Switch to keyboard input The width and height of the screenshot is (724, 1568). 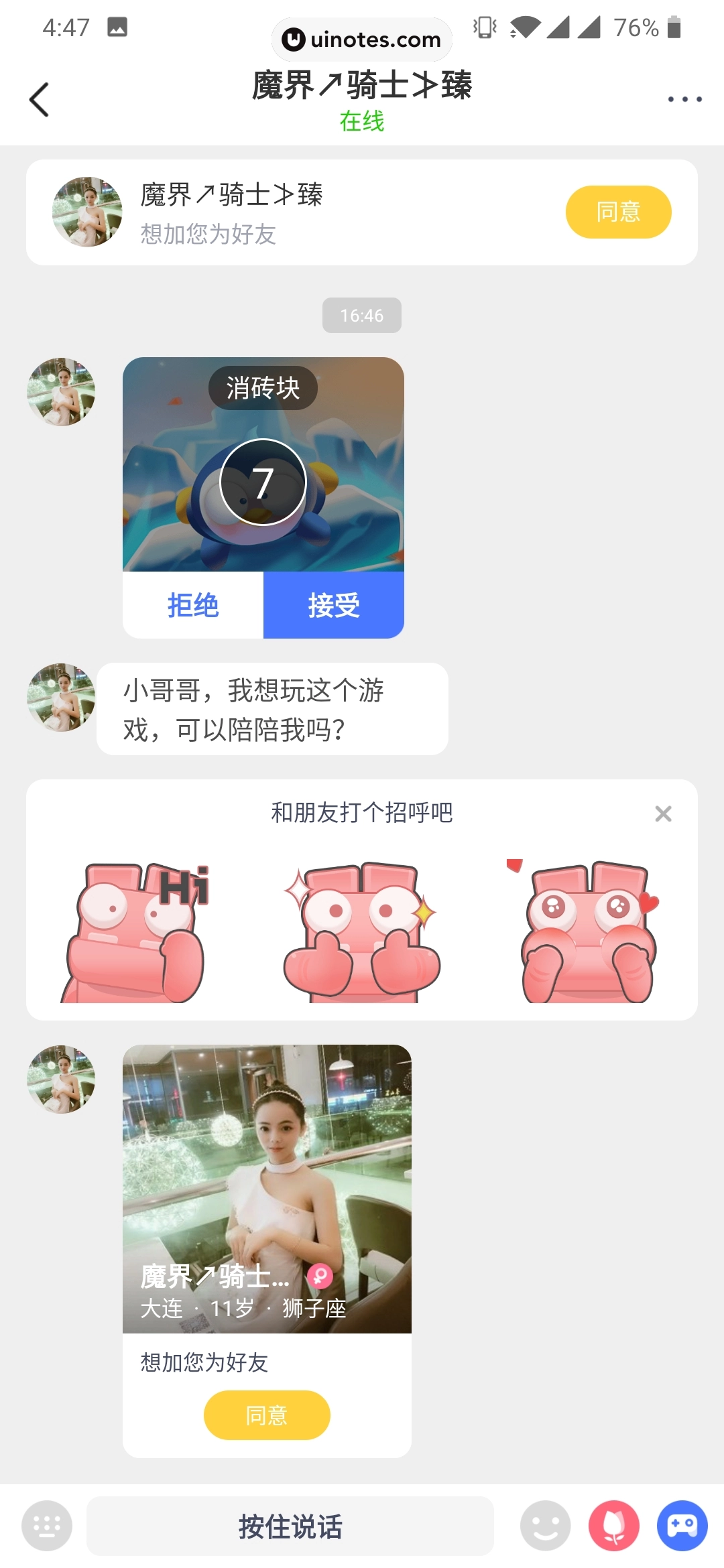click(x=47, y=1526)
